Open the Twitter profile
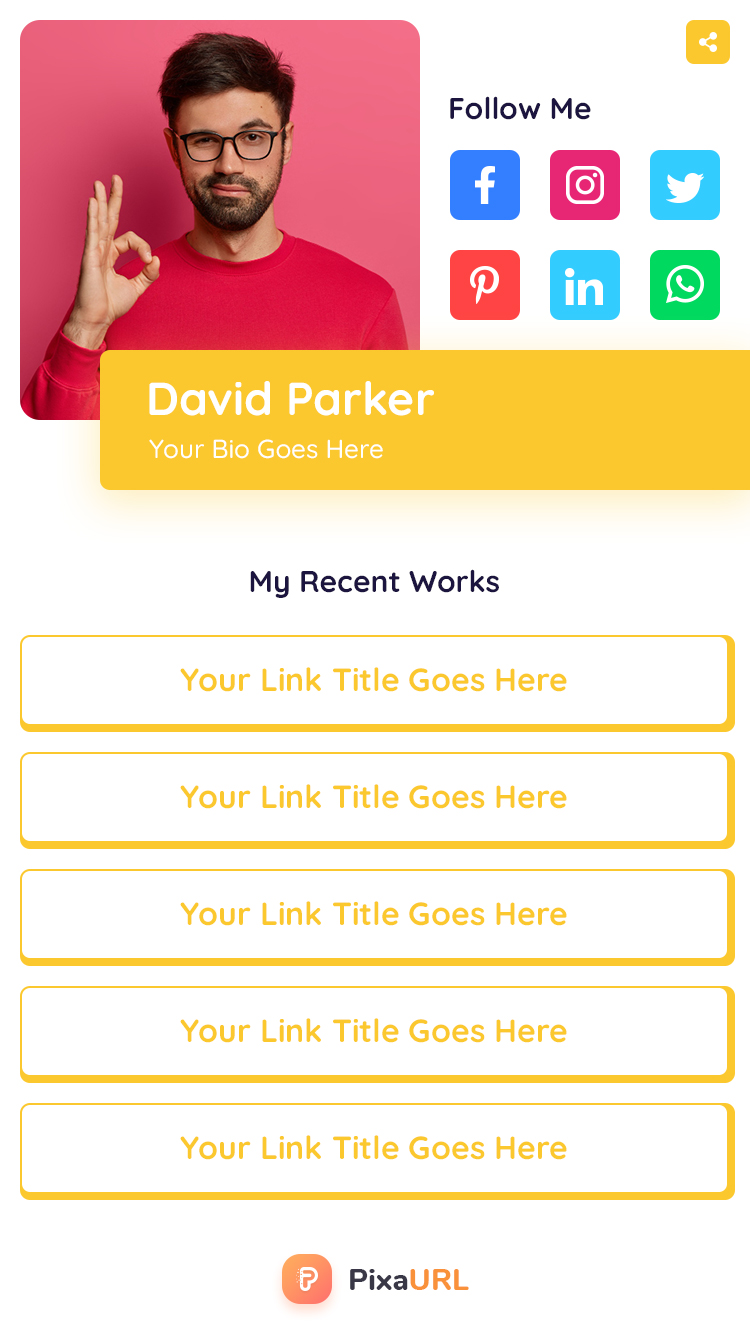The width and height of the screenshot is (750, 1334). click(685, 185)
